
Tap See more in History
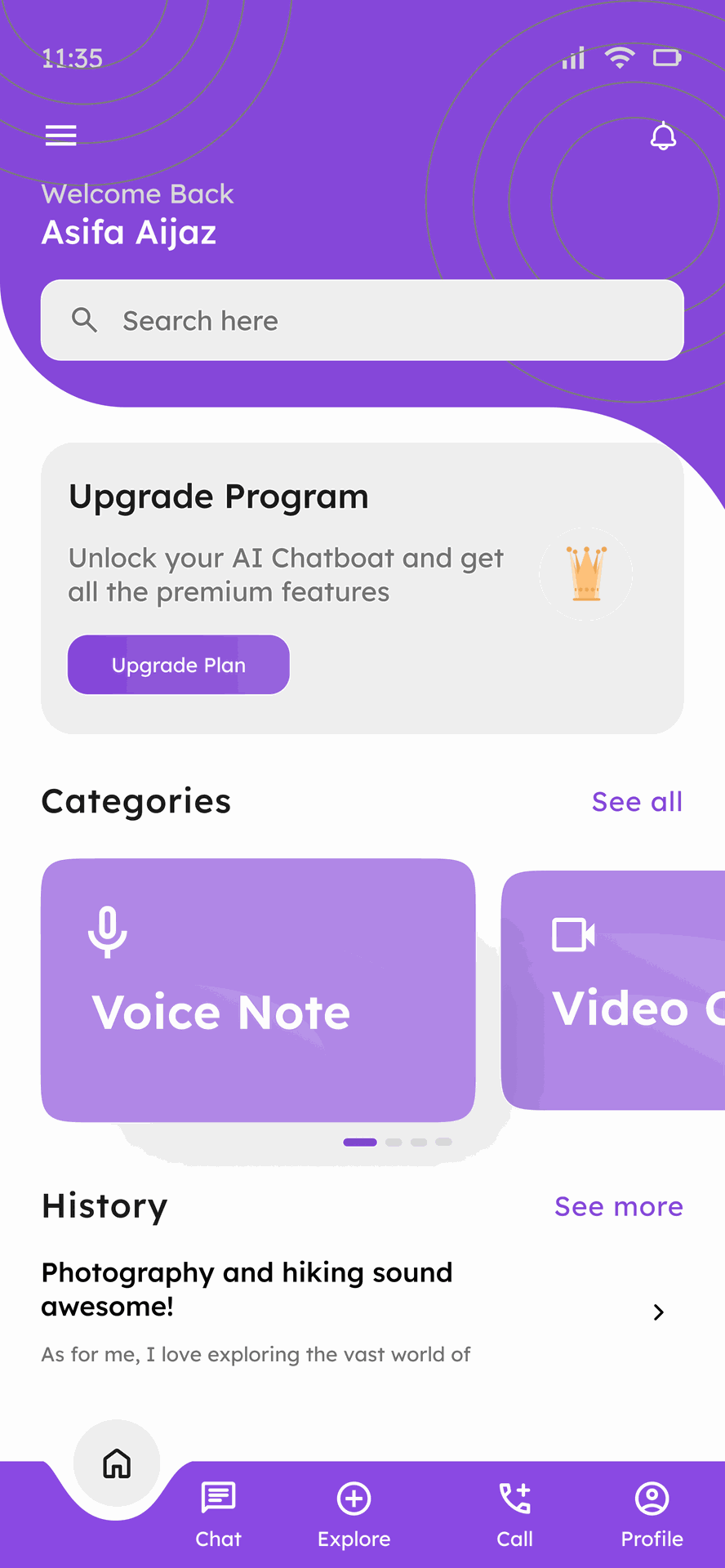coord(618,1207)
